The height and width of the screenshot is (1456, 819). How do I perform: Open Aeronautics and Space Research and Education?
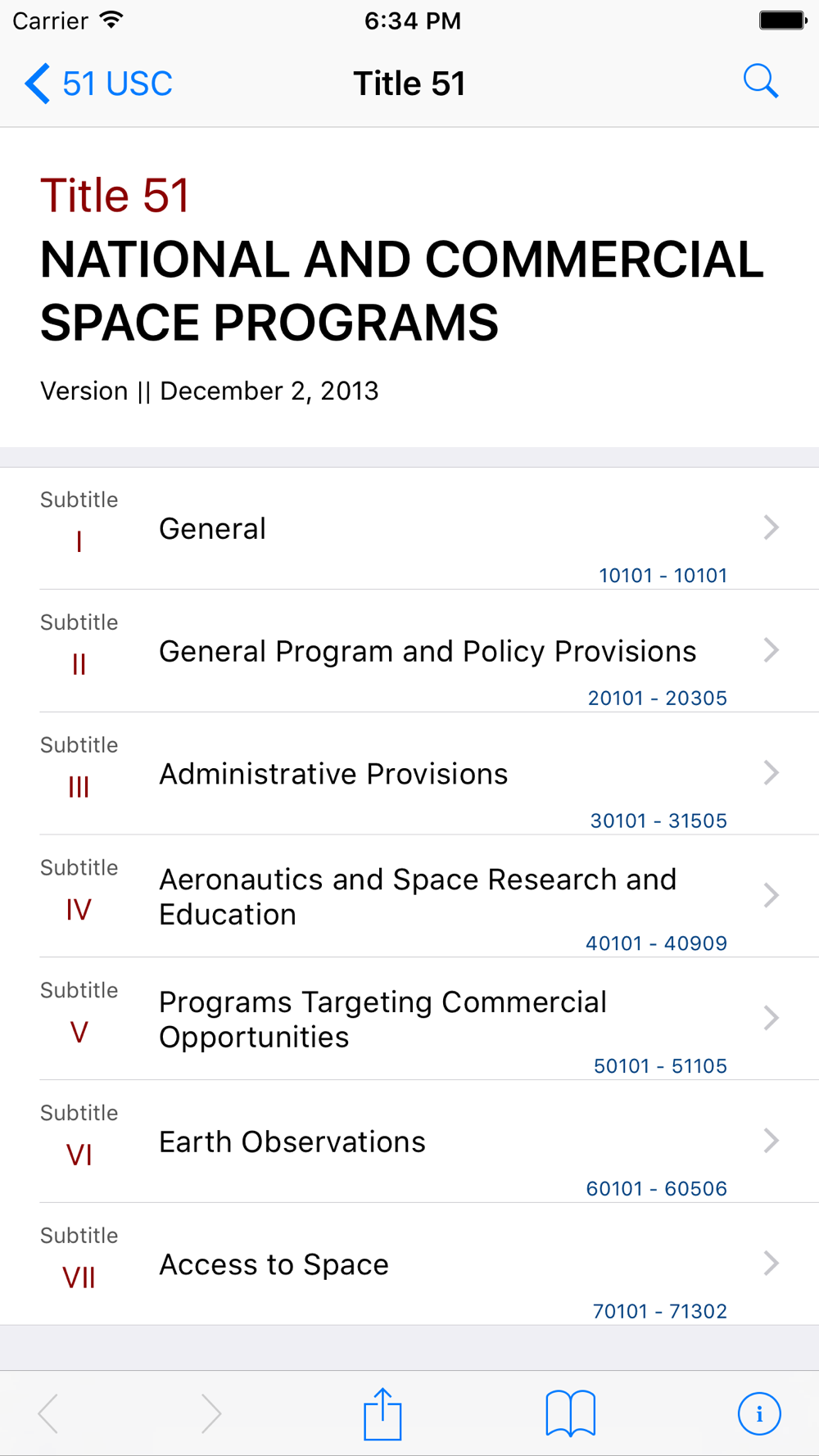point(409,897)
